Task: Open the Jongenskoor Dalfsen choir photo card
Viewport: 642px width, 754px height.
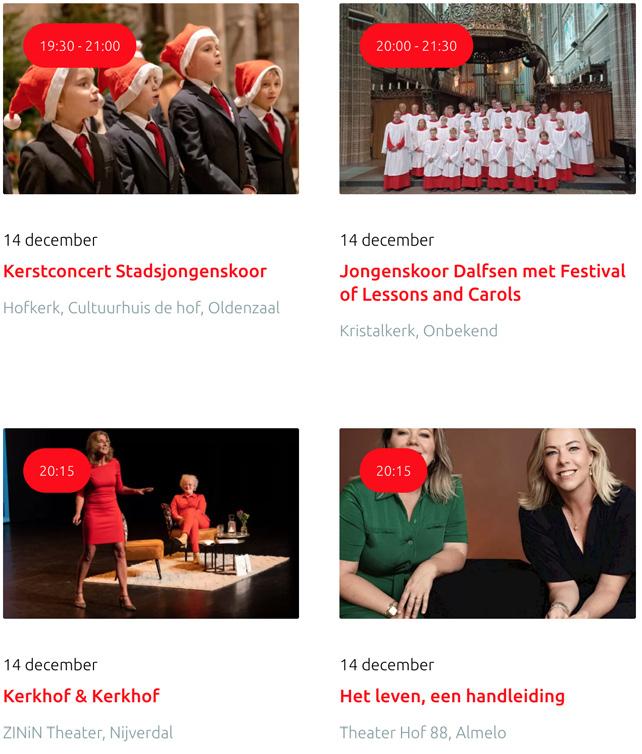Action: point(488,99)
